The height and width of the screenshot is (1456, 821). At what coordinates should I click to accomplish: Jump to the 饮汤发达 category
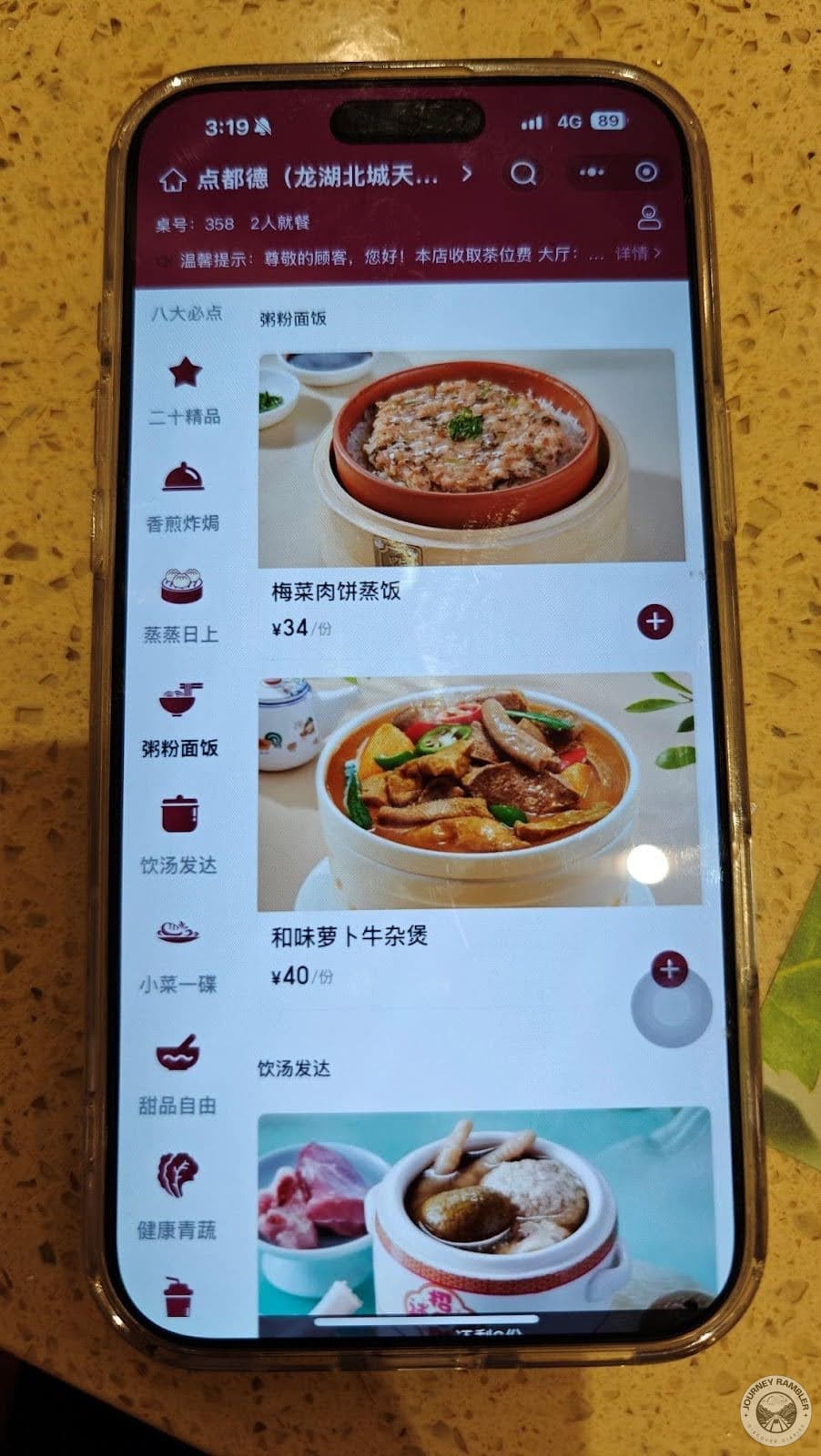[x=179, y=837]
